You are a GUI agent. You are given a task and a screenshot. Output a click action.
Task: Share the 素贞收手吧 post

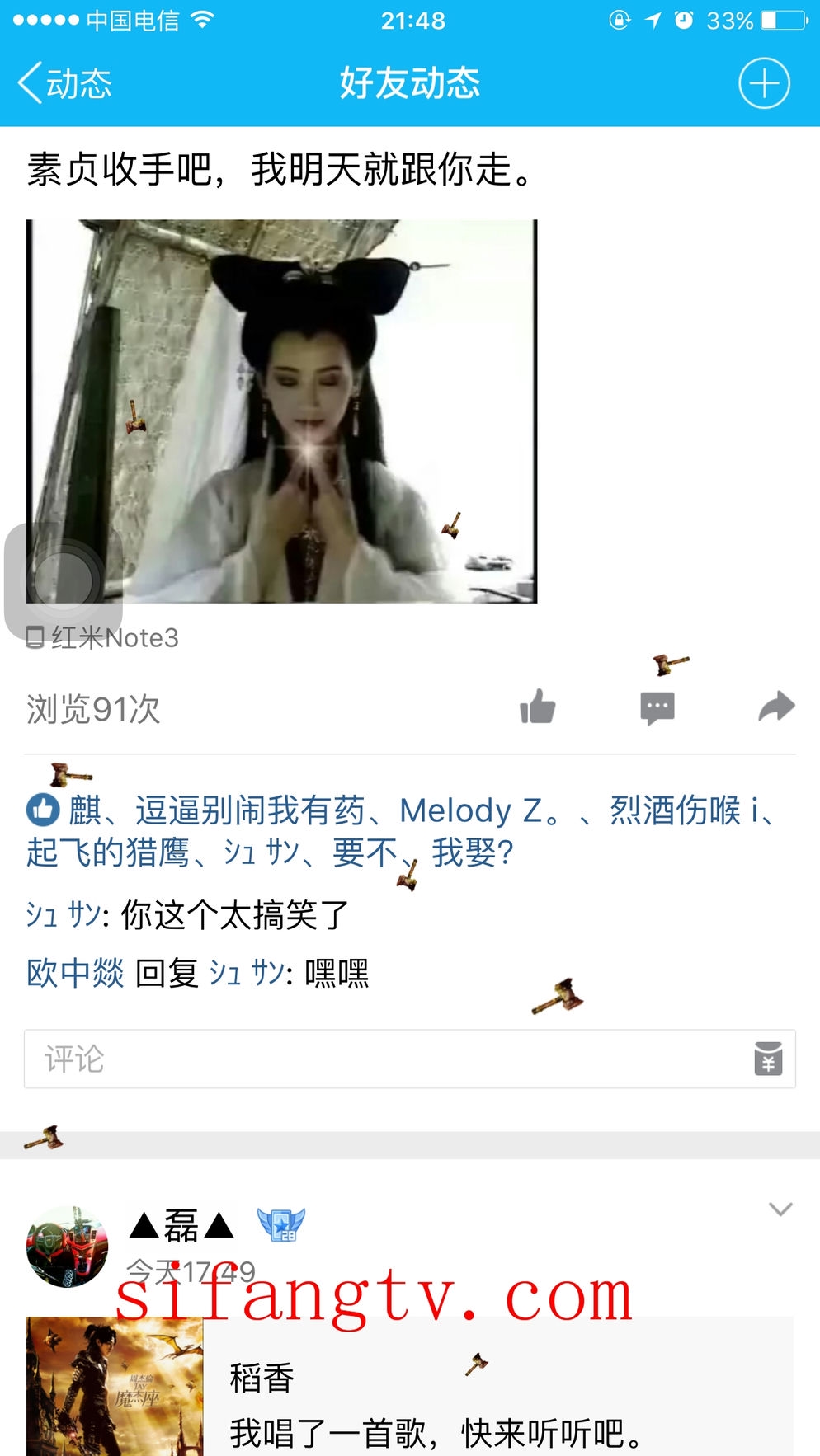775,707
